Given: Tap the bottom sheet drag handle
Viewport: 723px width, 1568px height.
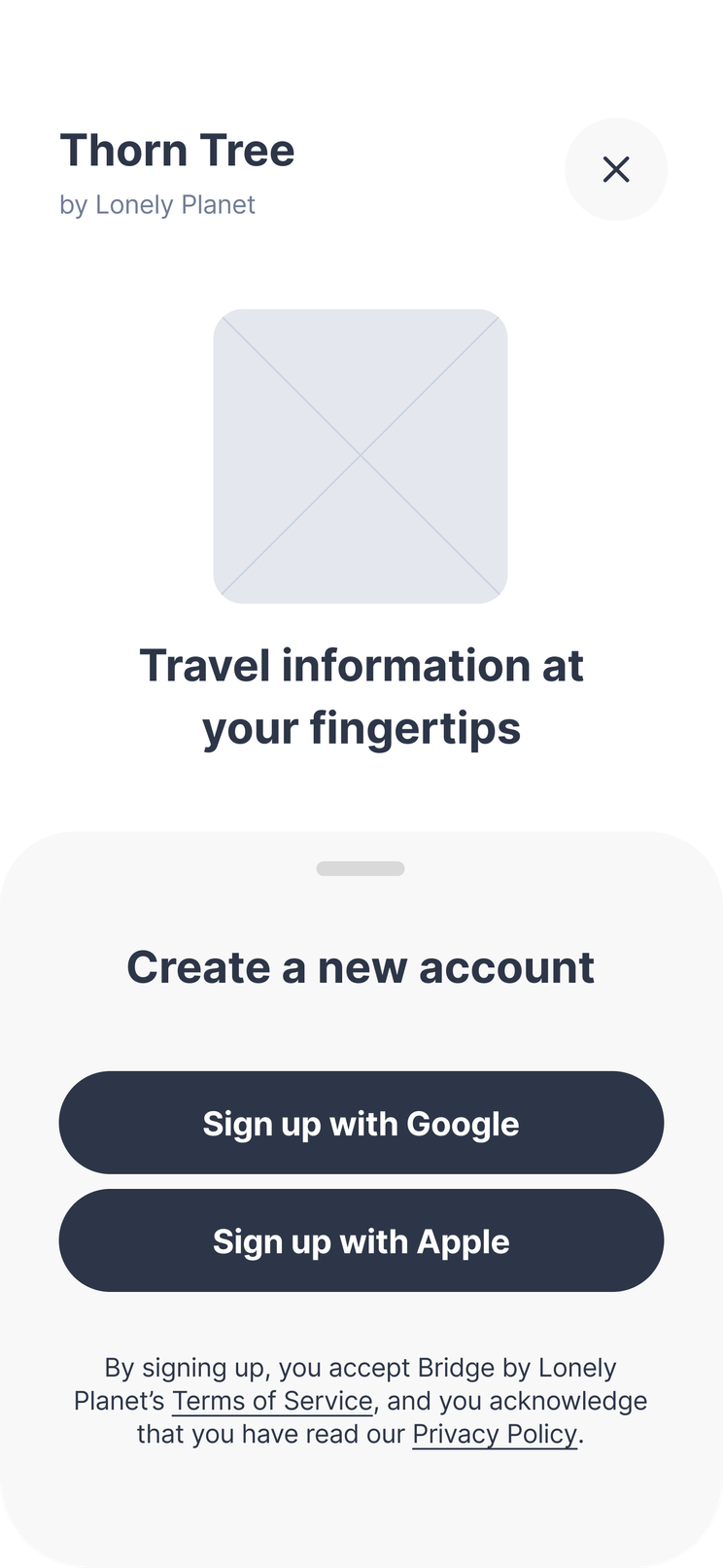Looking at the screenshot, I should [361, 868].
